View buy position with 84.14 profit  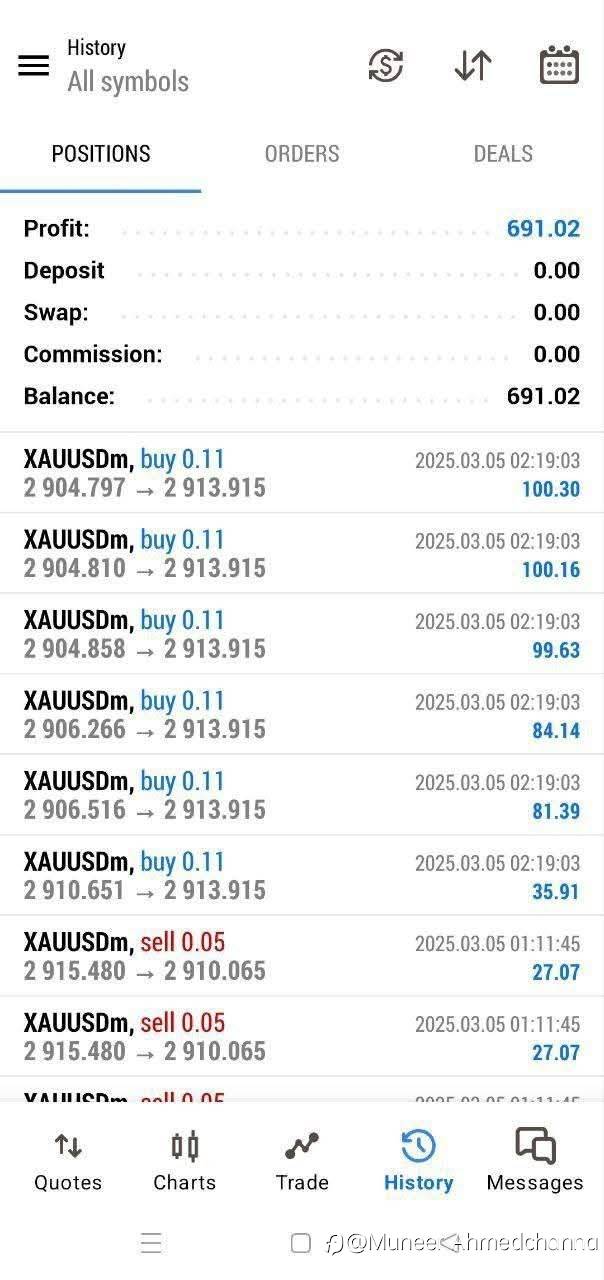point(302,715)
